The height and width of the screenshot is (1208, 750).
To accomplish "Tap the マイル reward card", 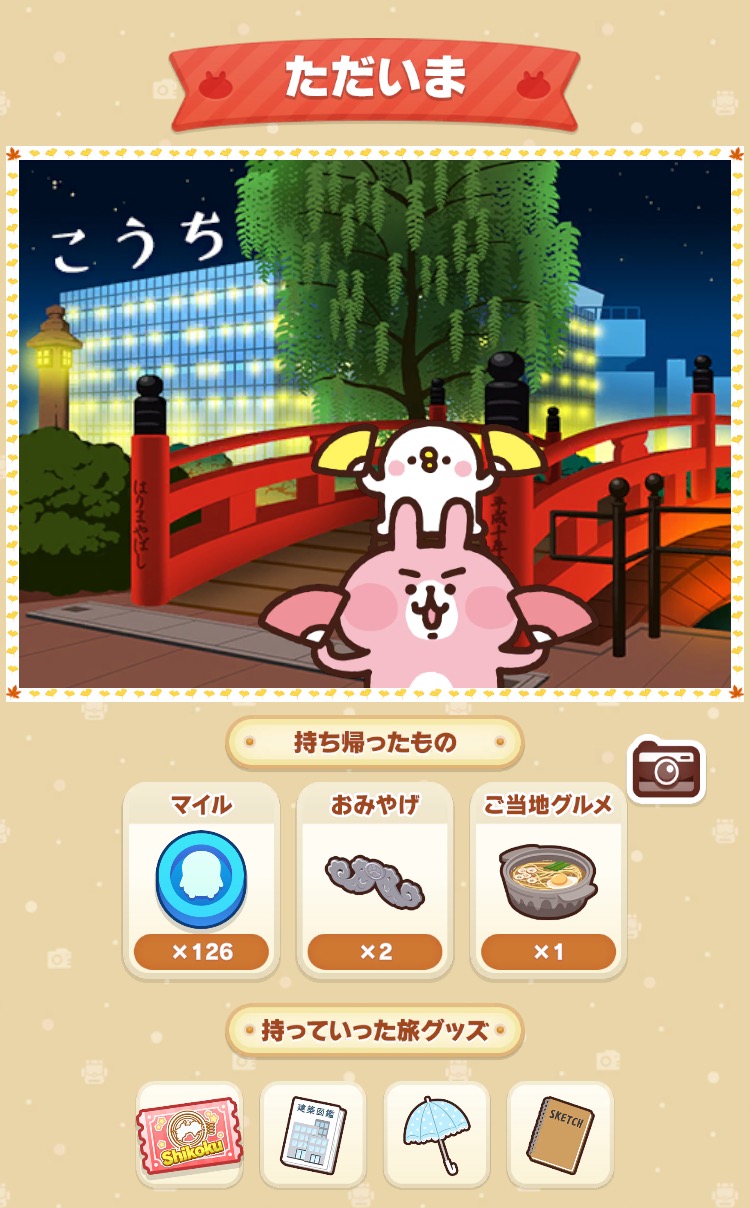I will [201, 880].
